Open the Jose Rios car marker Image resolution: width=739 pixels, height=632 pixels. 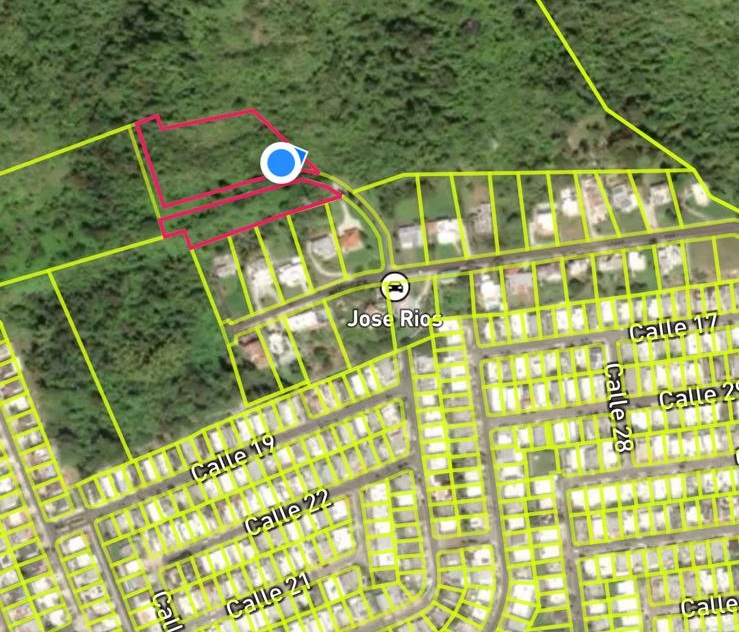[x=396, y=287]
